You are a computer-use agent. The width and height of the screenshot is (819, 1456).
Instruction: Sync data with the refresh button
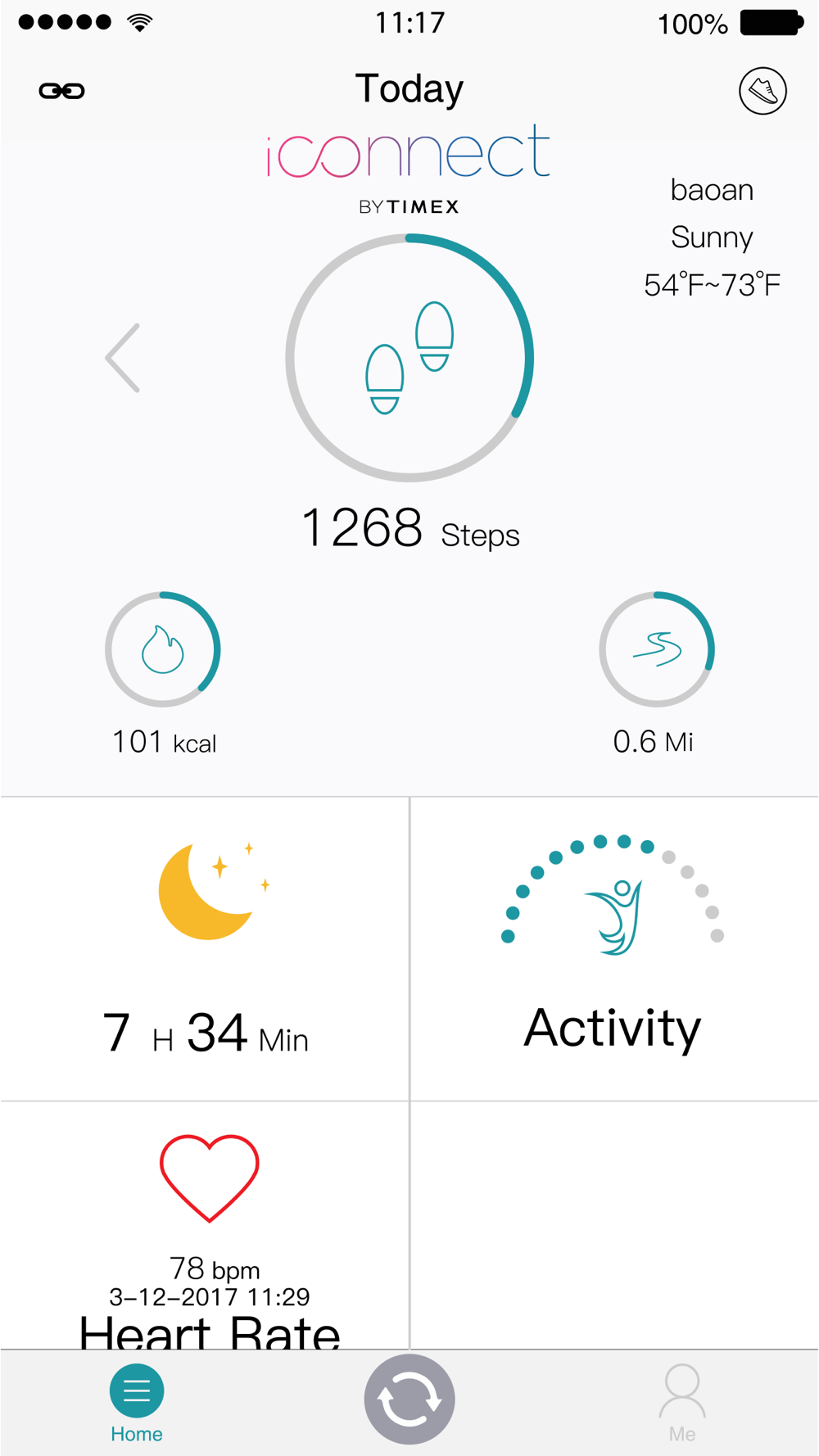(409, 1399)
